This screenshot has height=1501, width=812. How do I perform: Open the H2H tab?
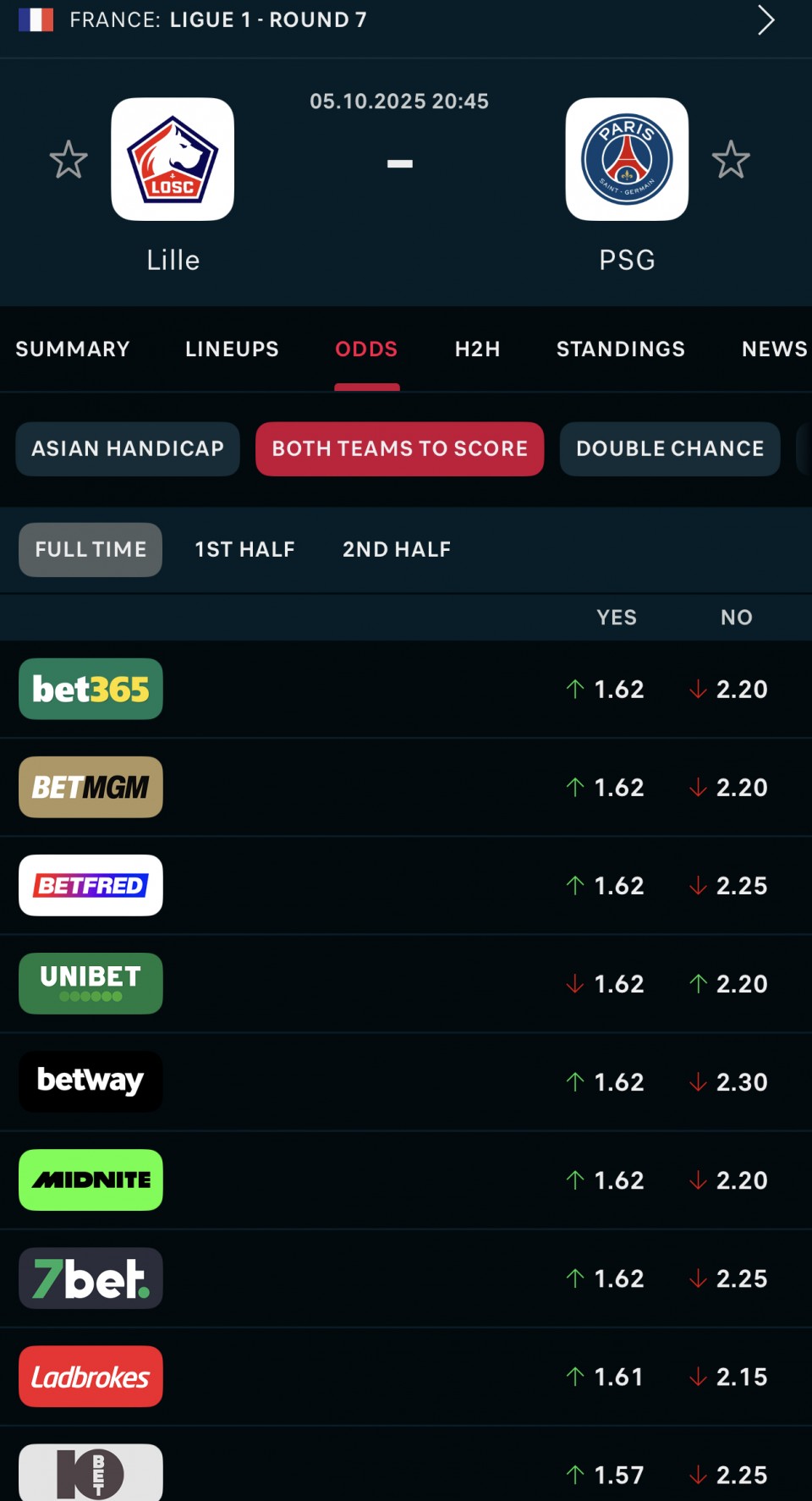(477, 349)
